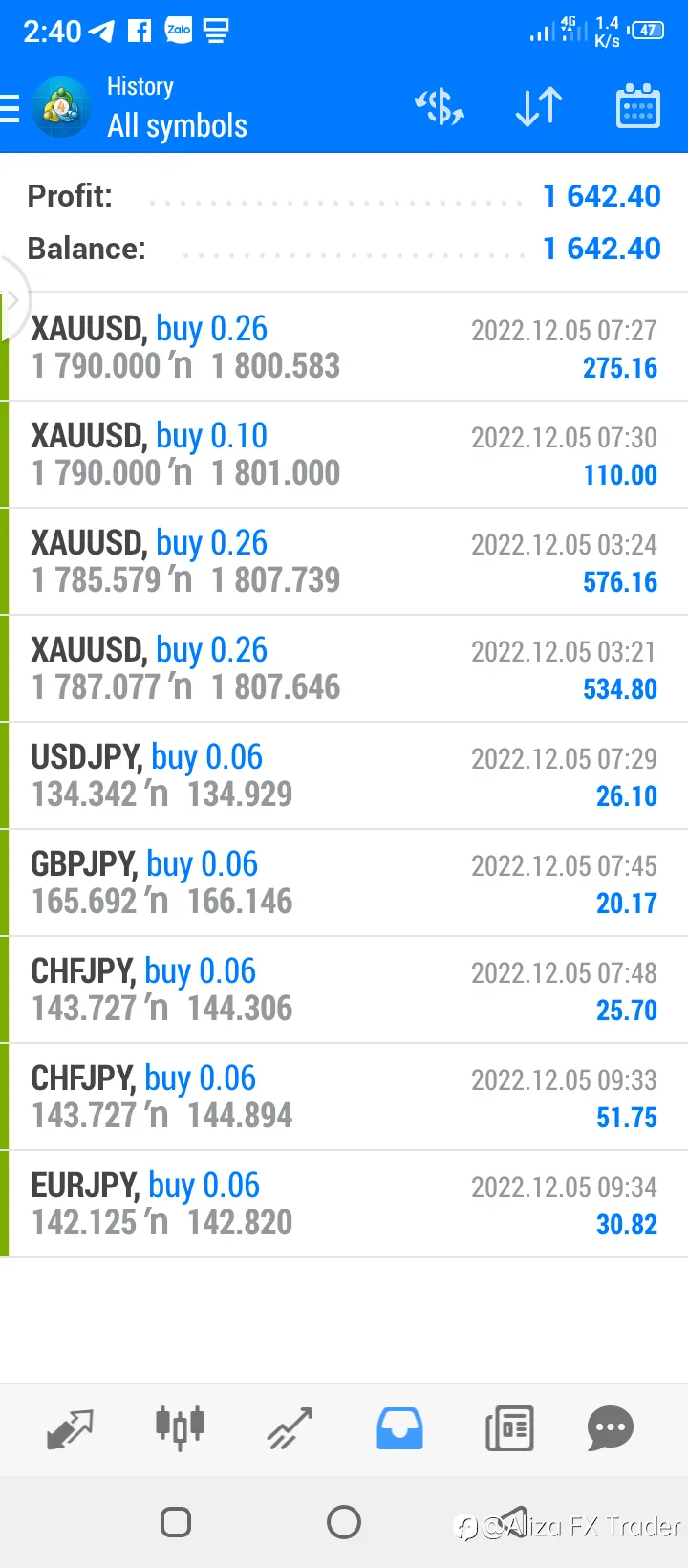Switch to the Trade tab

pyautogui.click(x=290, y=1429)
